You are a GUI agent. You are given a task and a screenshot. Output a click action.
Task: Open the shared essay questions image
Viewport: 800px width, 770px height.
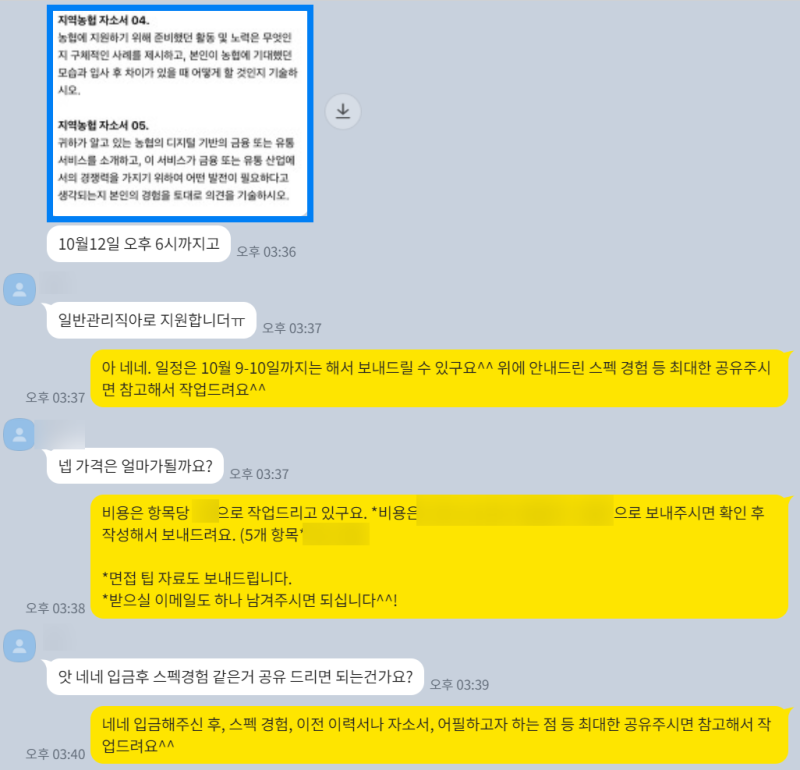(x=181, y=112)
